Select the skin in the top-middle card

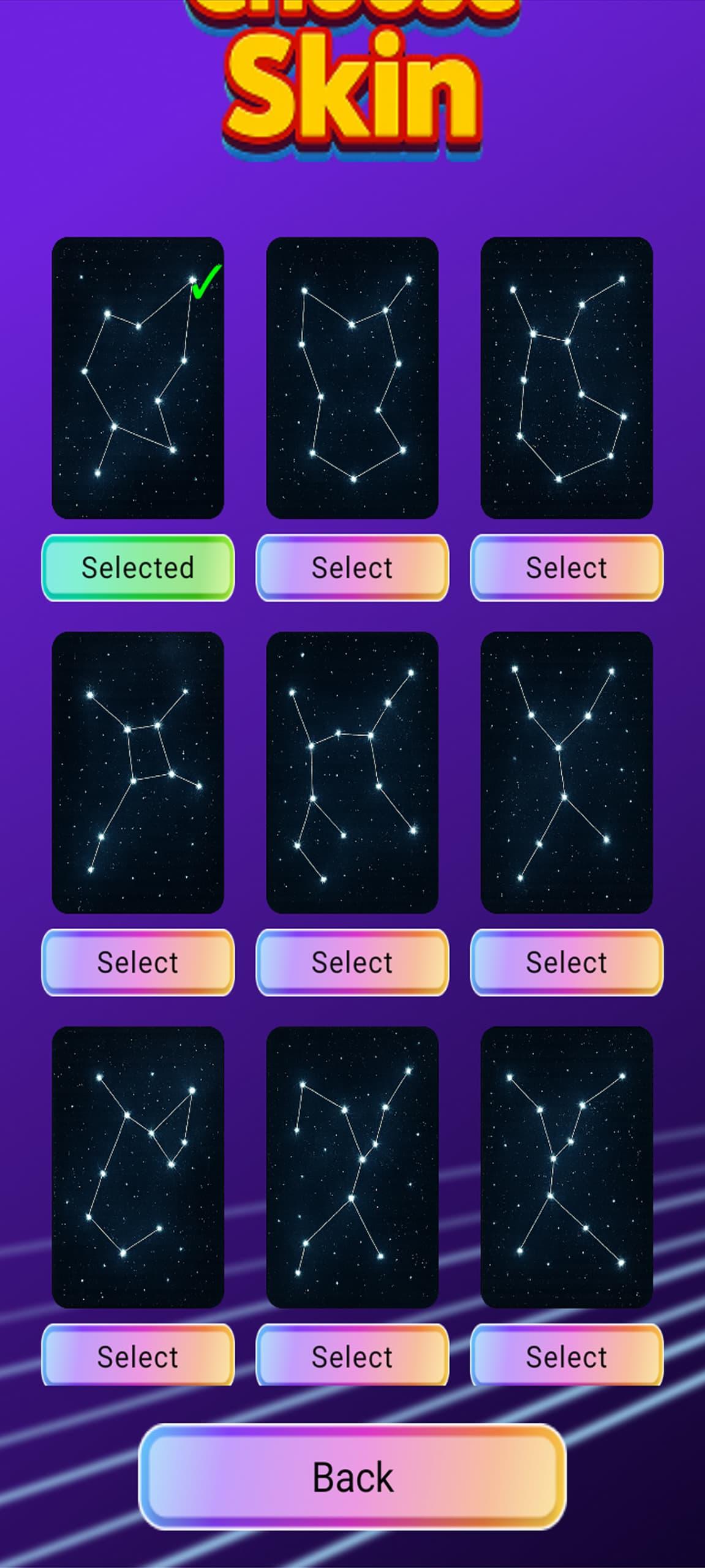352,568
